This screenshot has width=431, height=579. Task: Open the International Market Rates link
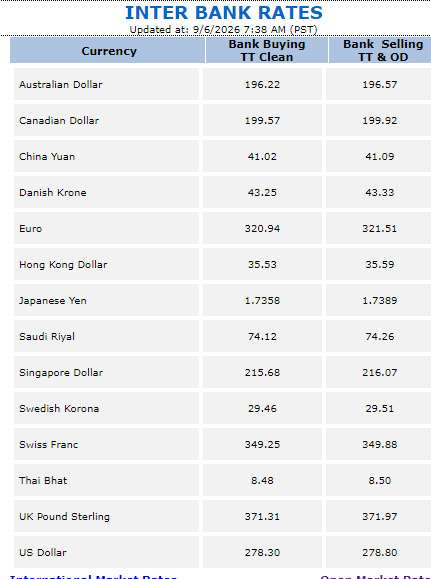93,576
